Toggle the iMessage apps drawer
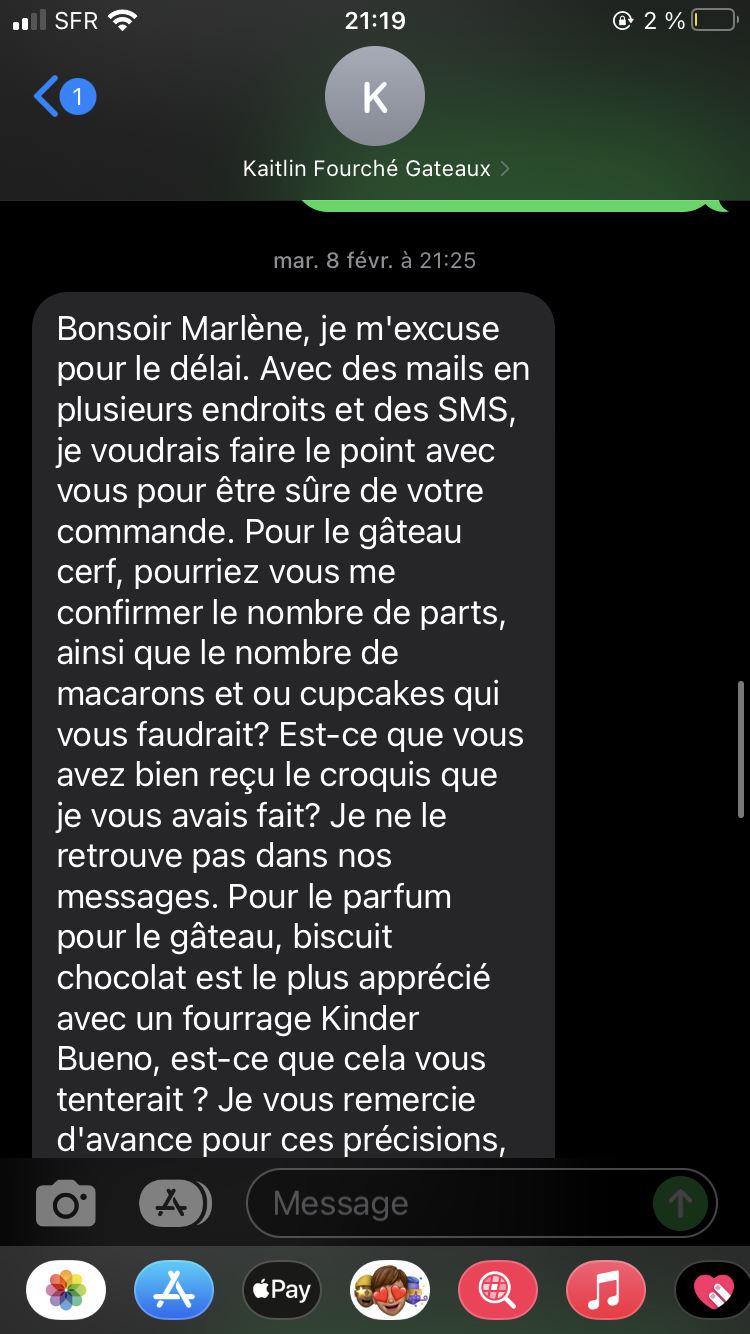 pos(174,1203)
